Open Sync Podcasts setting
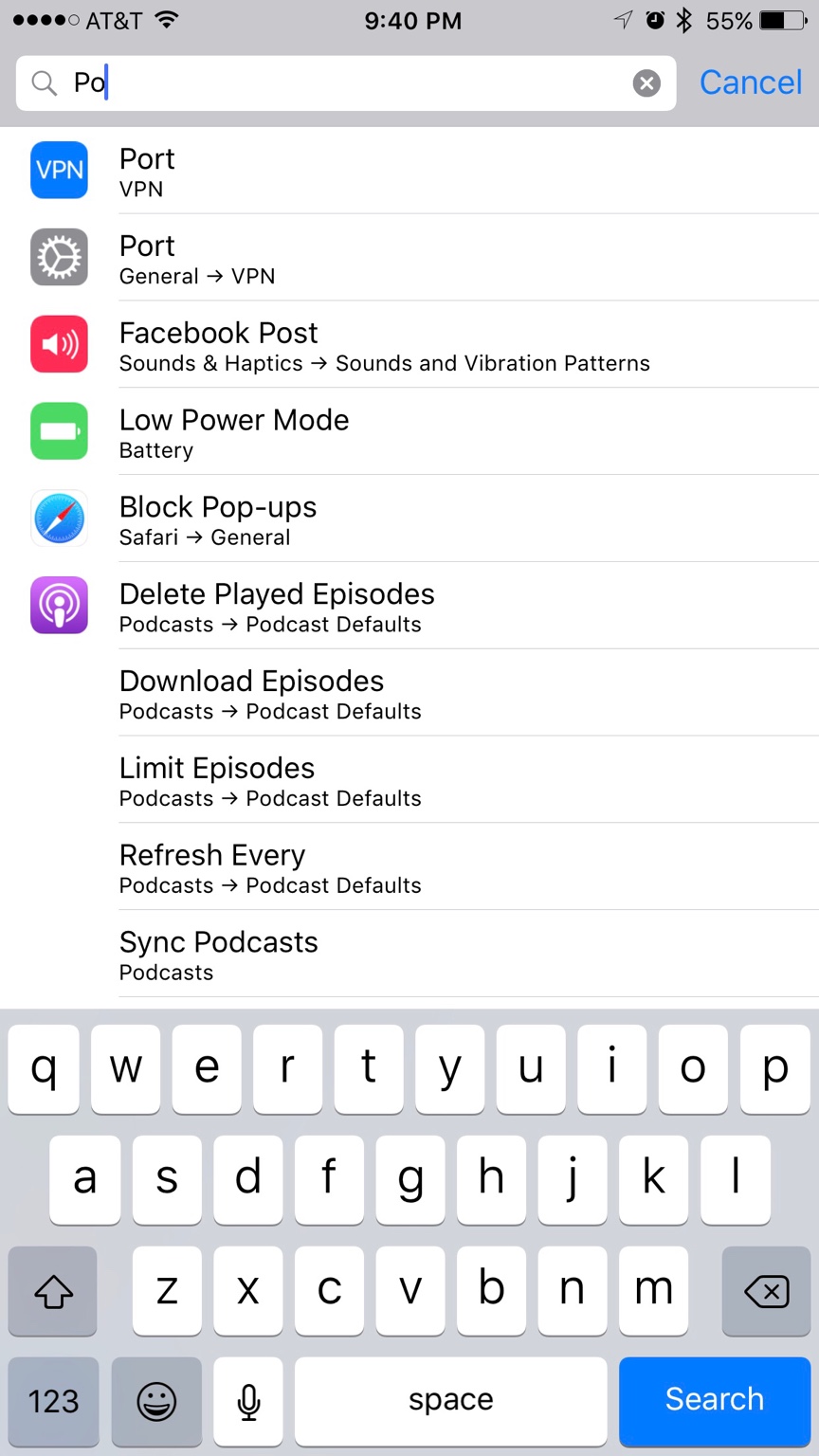819x1456 pixels. 409,955
